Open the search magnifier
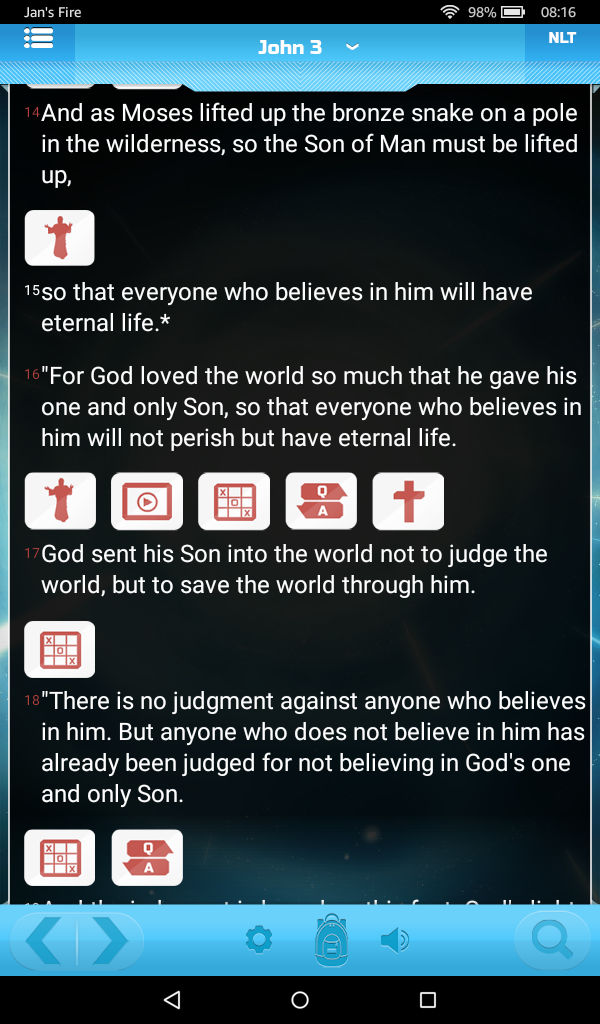600x1024 pixels. pyautogui.click(x=553, y=940)
